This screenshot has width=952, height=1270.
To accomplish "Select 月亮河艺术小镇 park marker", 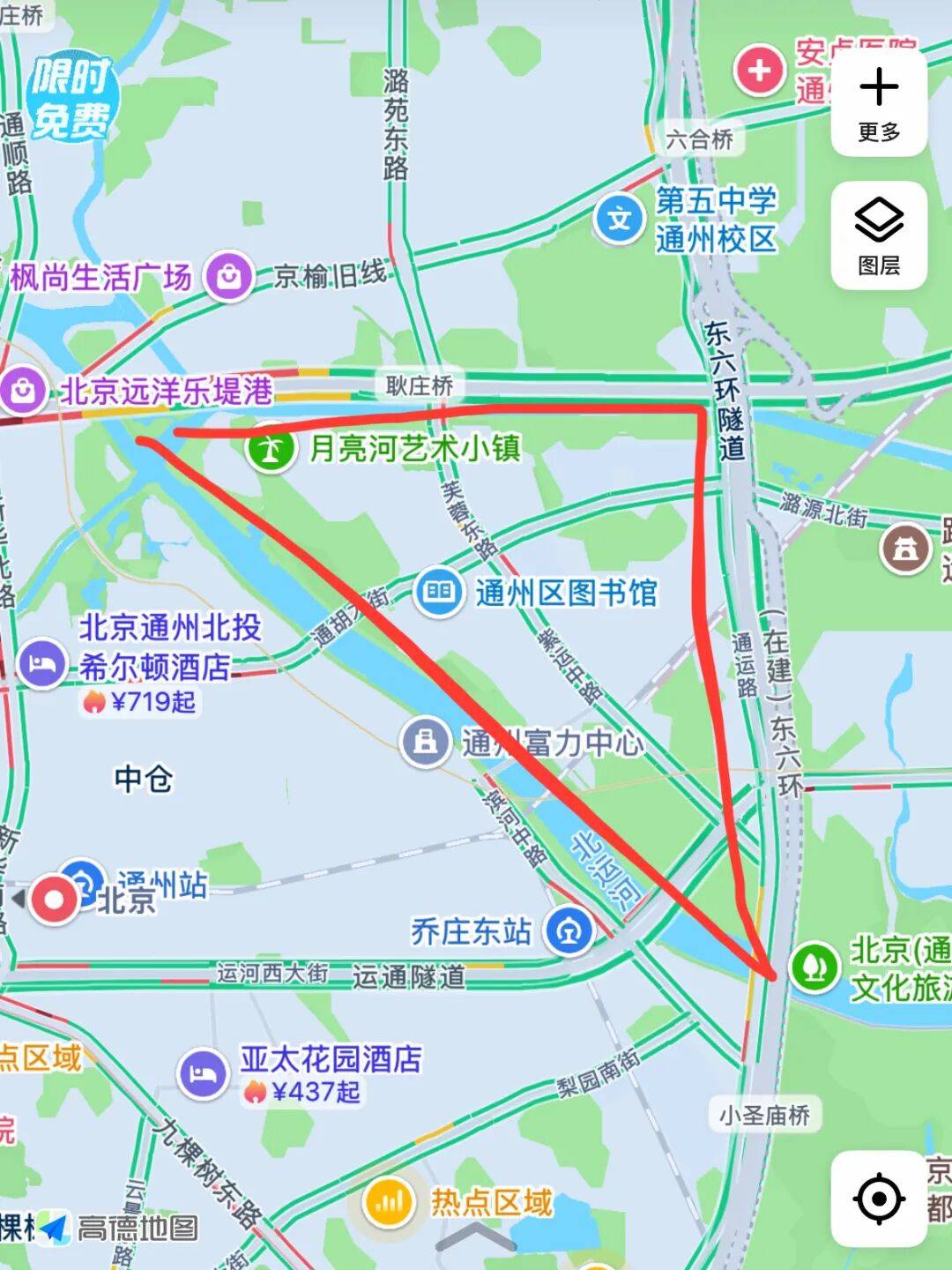I will click(271, 449).
